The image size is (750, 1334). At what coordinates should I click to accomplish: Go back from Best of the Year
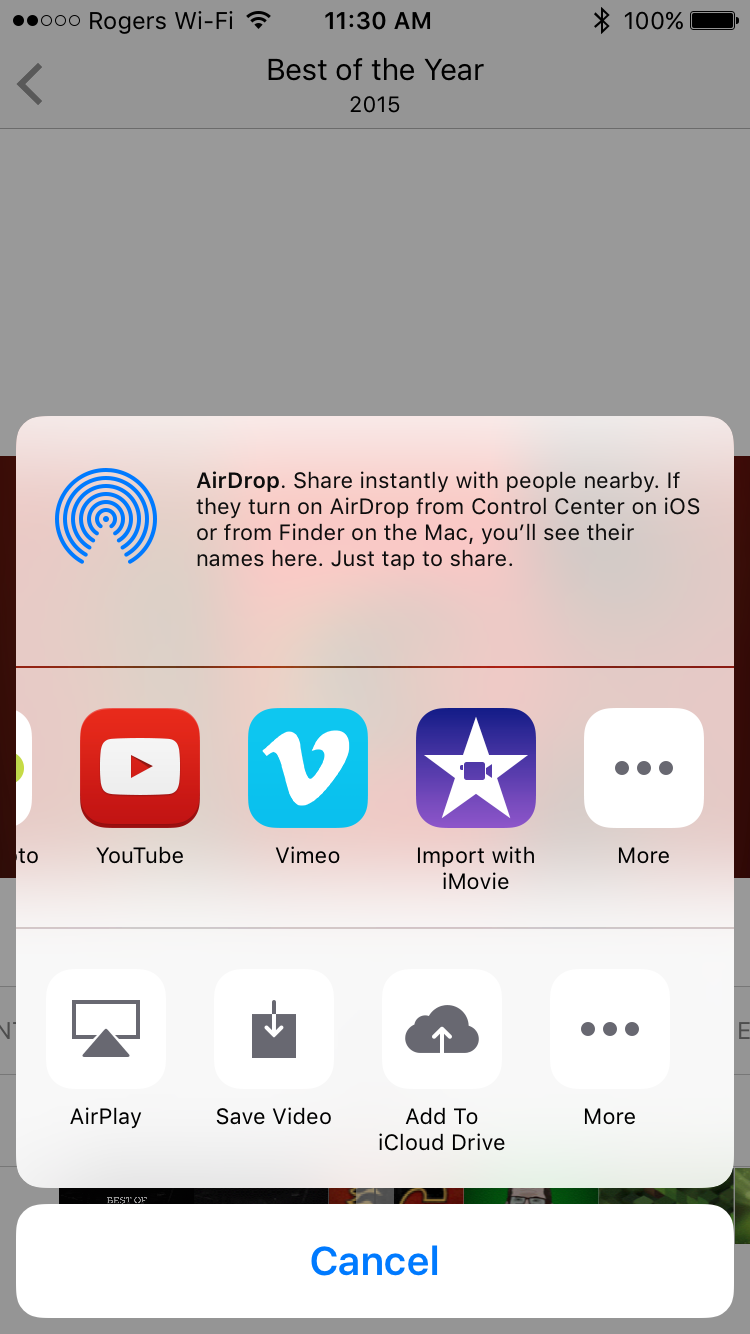point(30,84)
